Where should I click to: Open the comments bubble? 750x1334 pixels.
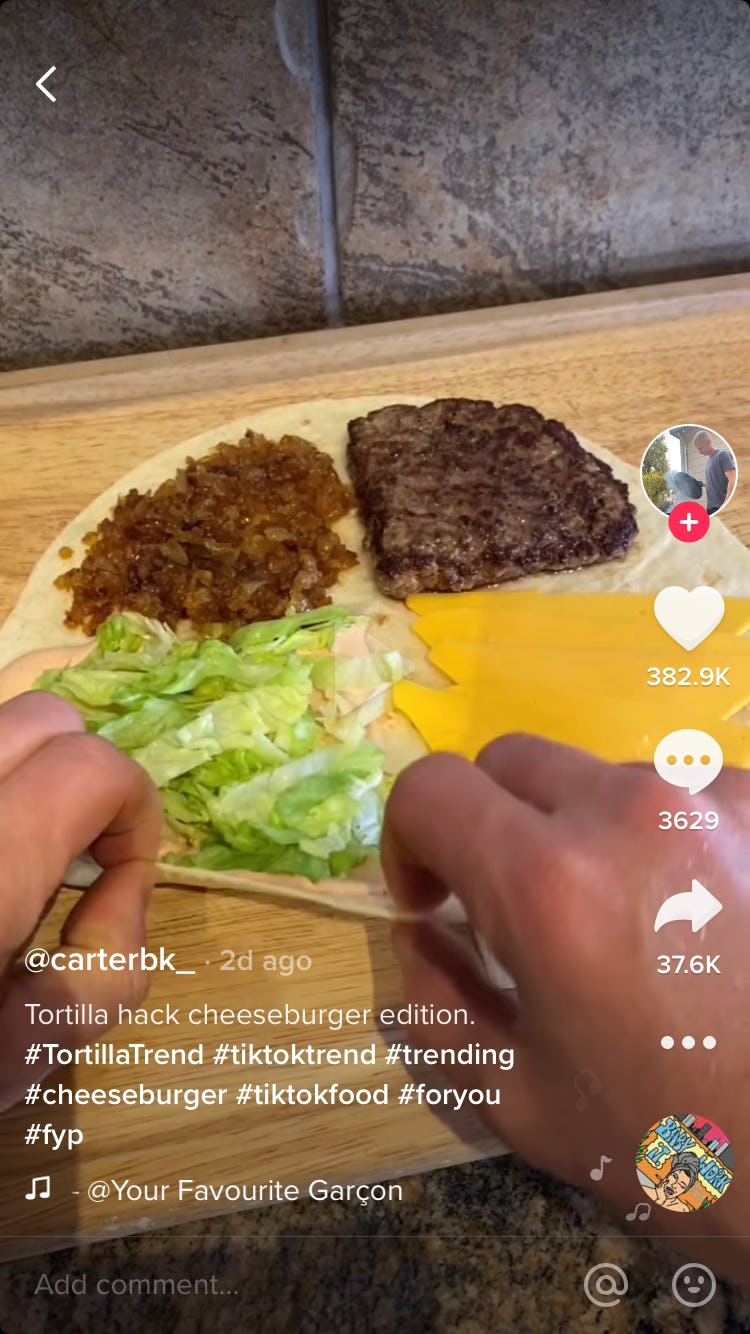pyautogui.click(x=689, y=762)
